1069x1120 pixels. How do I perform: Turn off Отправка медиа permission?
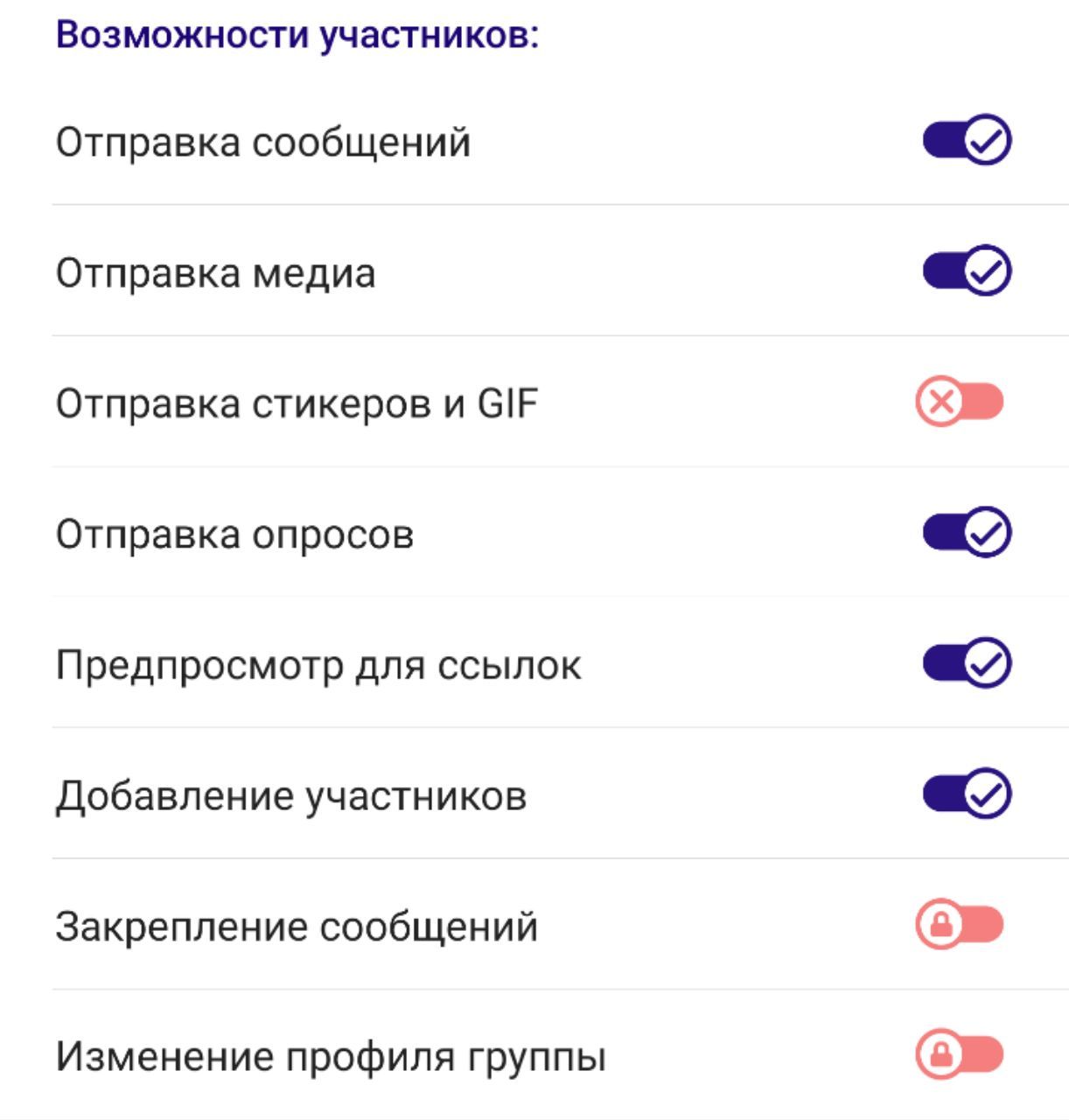966,271
